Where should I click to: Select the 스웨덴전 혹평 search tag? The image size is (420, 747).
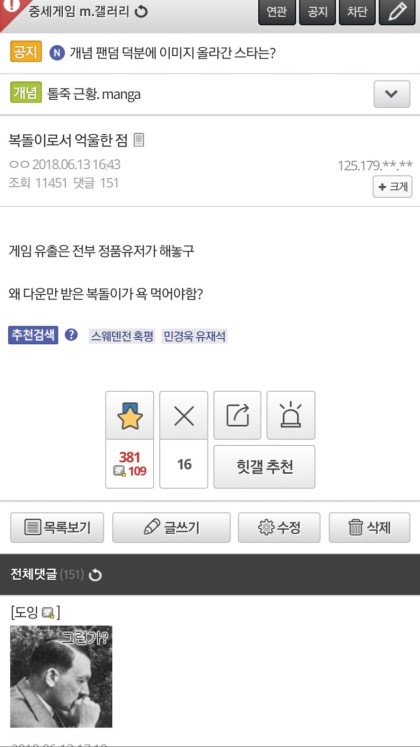(122, 336)
